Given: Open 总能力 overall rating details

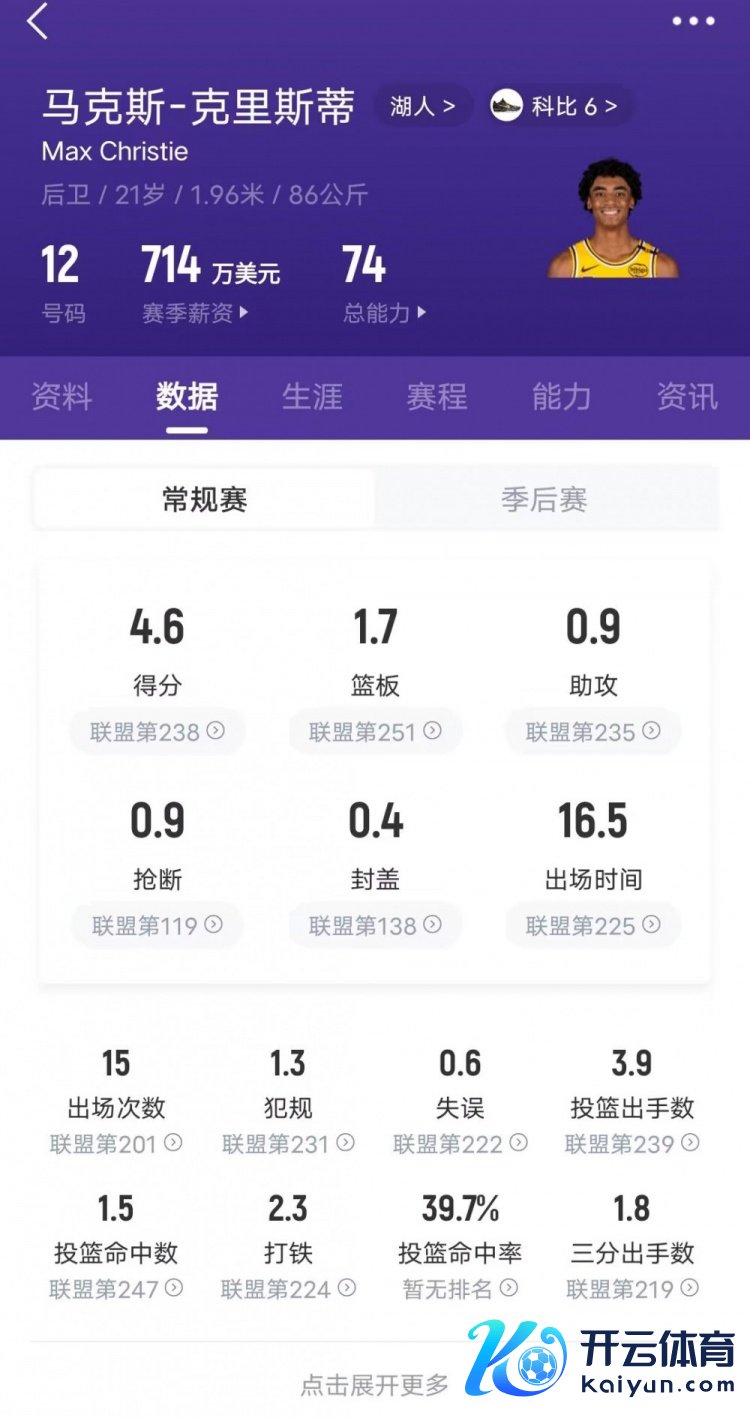Looking at the screenshot, I should pyautogui.click(x=385, y=313).
